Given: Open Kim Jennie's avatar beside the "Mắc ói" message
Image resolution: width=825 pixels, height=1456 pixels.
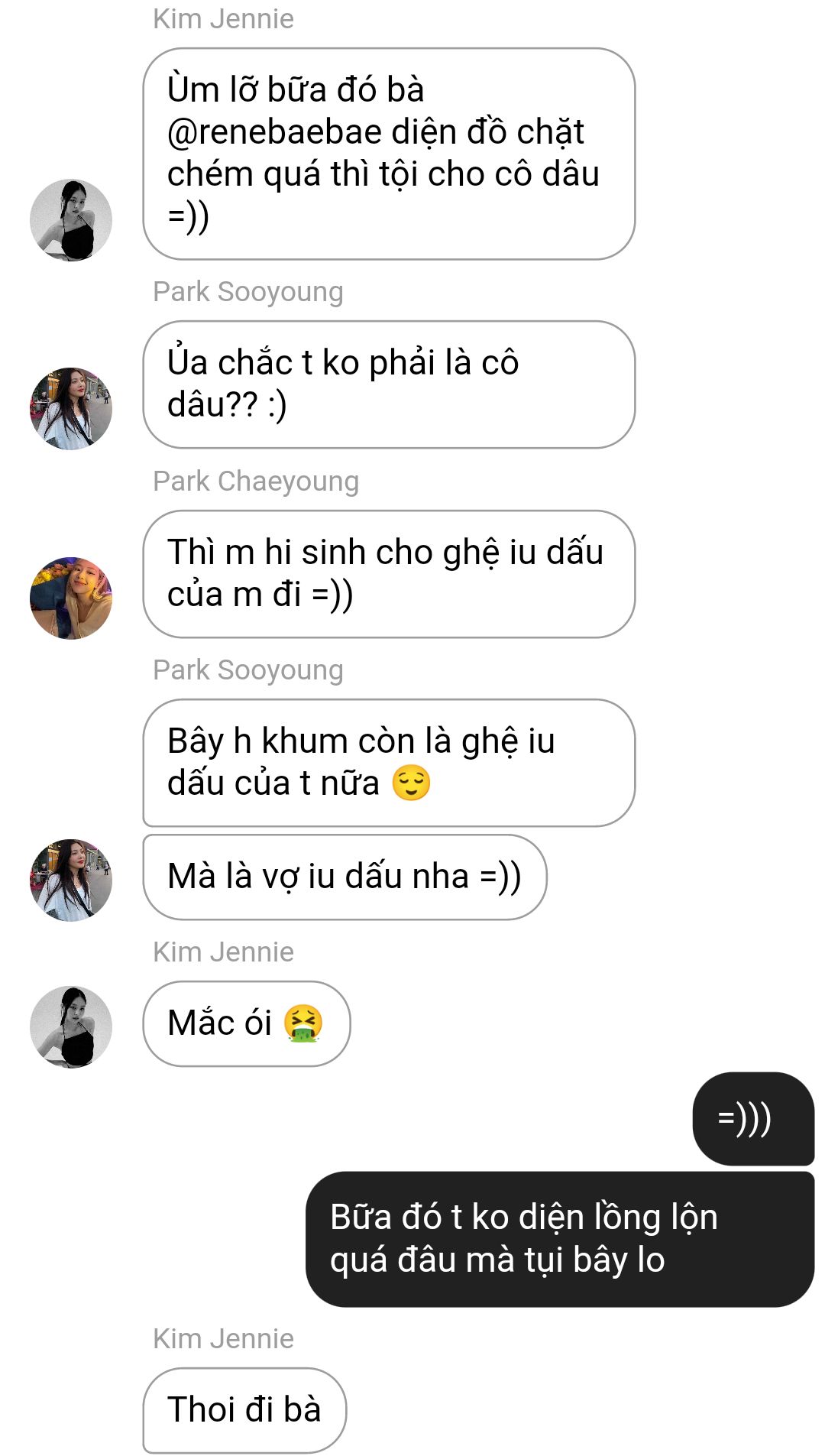Looking at the screenshot, I should pos(71,1026).
